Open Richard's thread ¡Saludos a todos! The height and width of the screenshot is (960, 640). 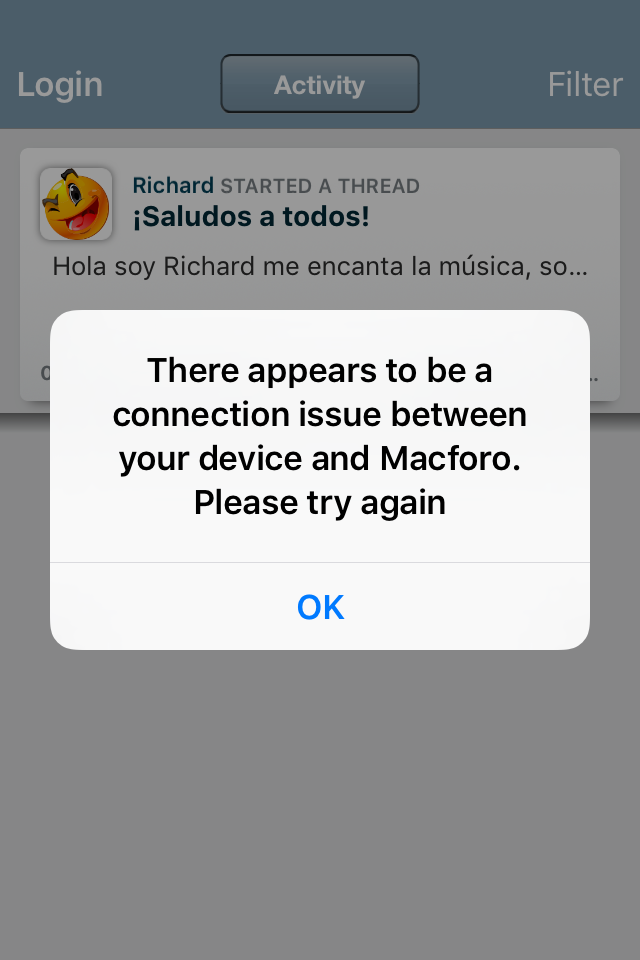pyautogui.click(x=251, y=216)
